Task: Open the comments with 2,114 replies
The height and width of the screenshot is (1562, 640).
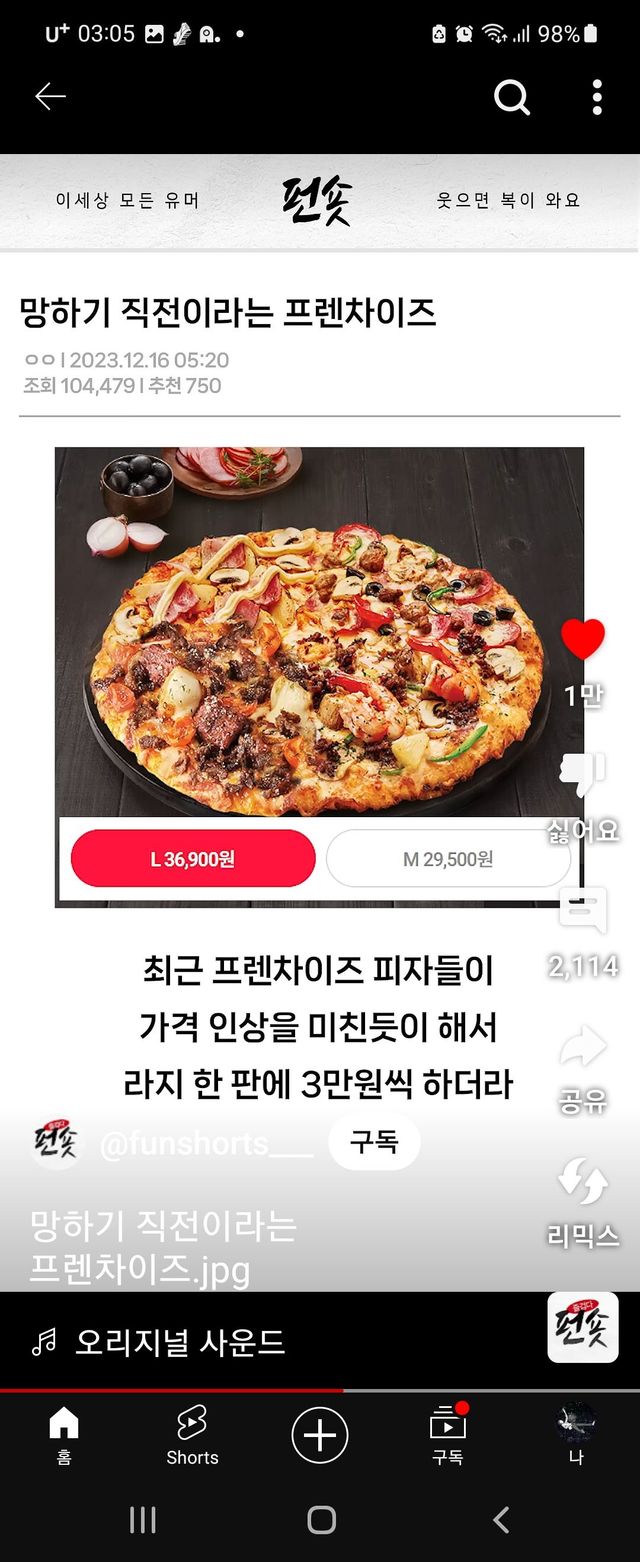Action: point(583,911)
